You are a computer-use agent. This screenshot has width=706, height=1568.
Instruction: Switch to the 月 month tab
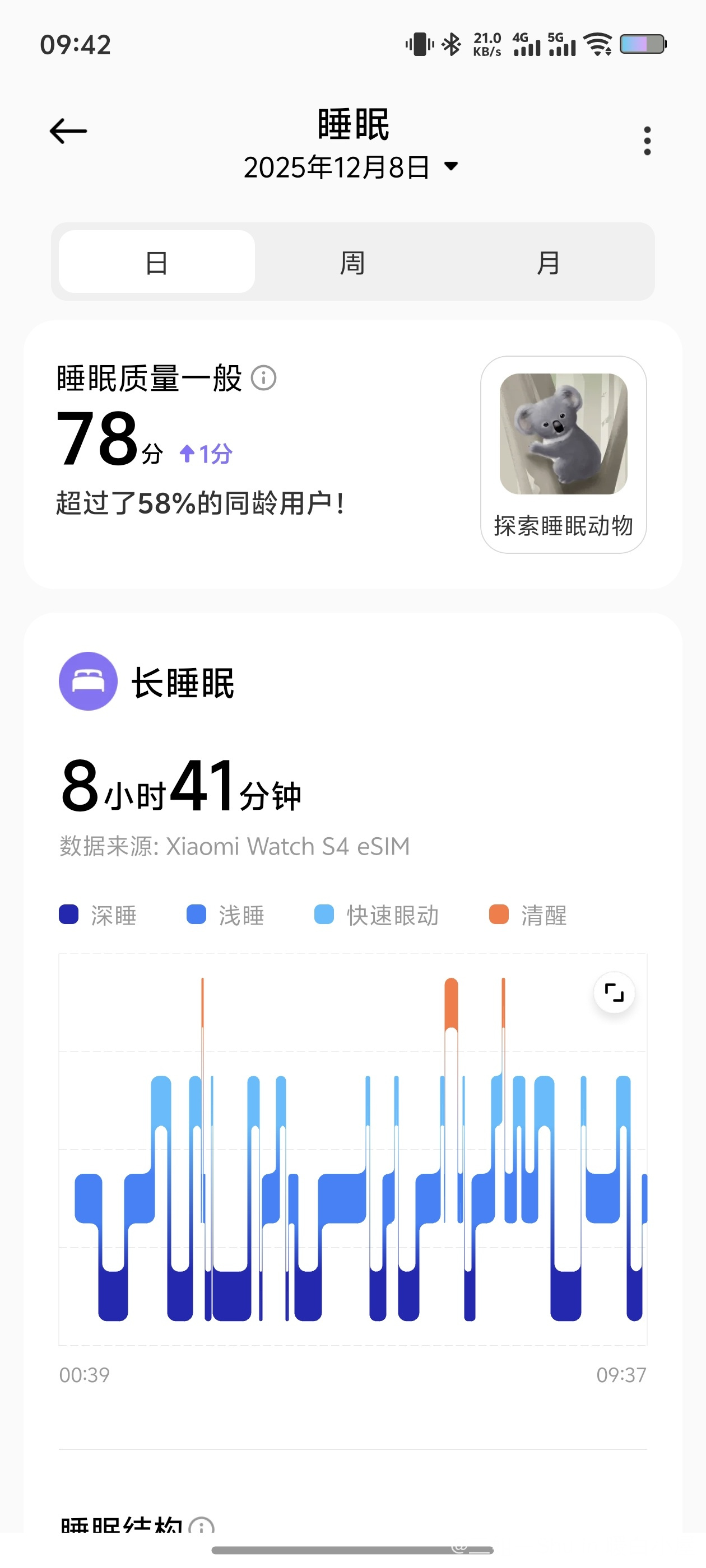[x=547, y=262]
